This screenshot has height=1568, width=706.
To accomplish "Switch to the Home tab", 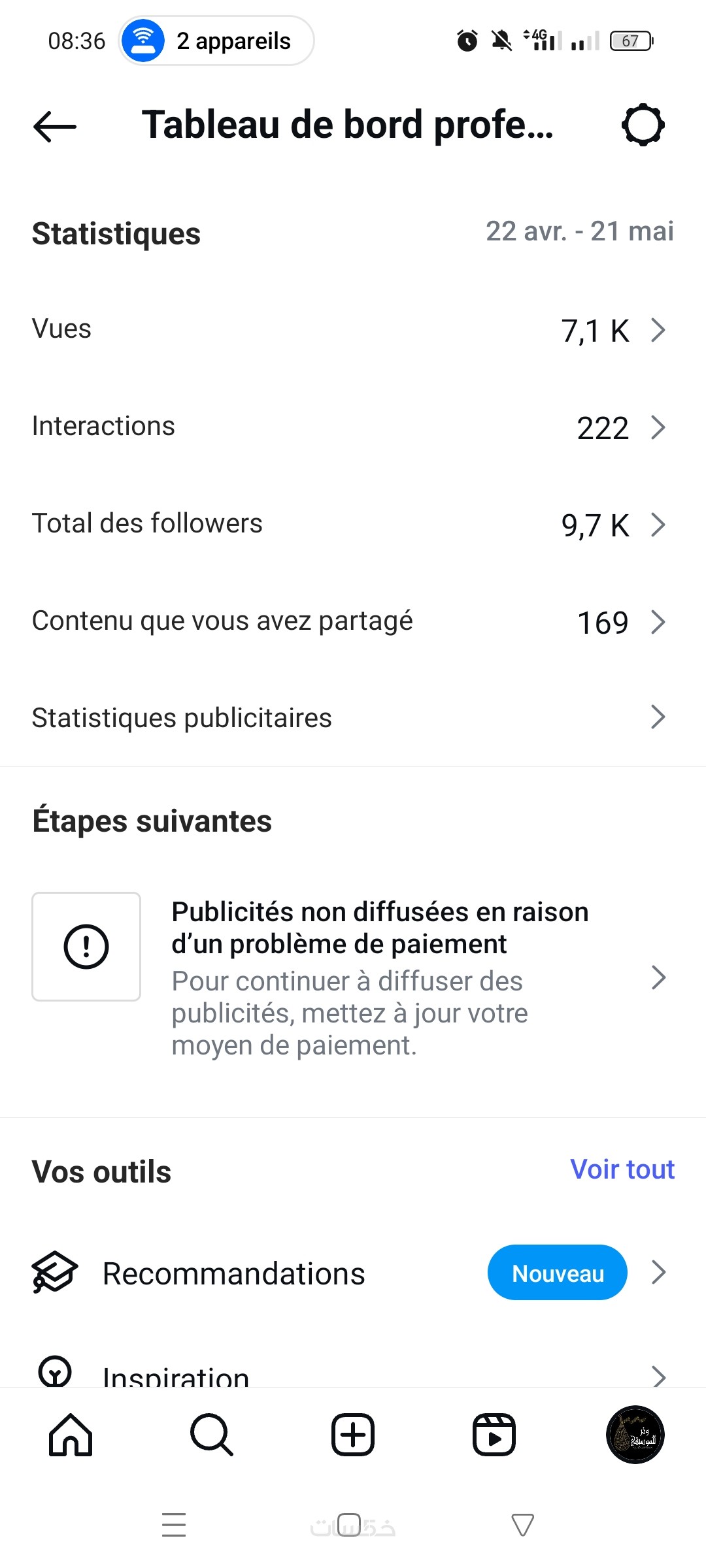I will tap(71, 1435).
